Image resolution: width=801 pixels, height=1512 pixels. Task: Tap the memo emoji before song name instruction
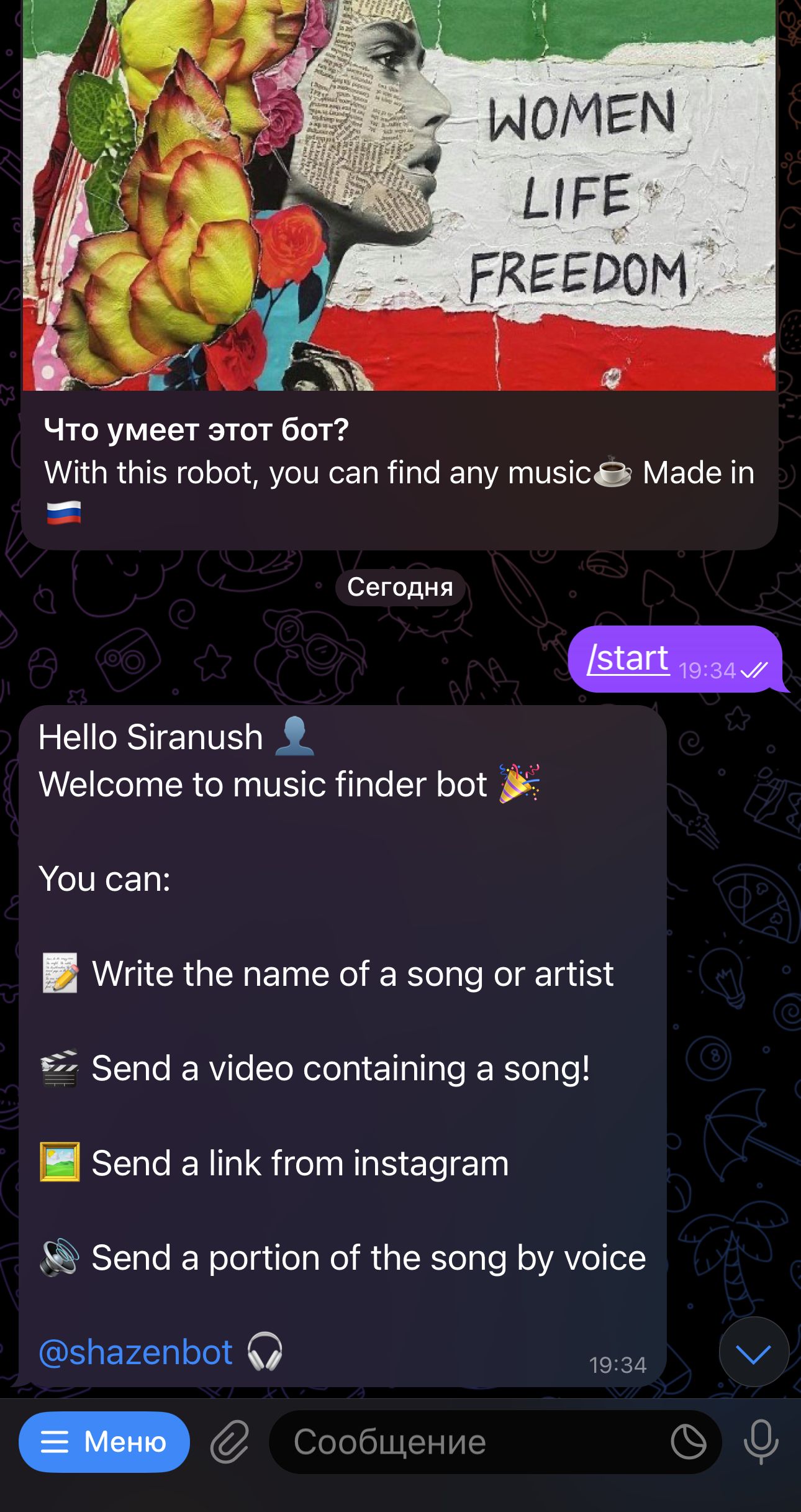pos(61,974)
